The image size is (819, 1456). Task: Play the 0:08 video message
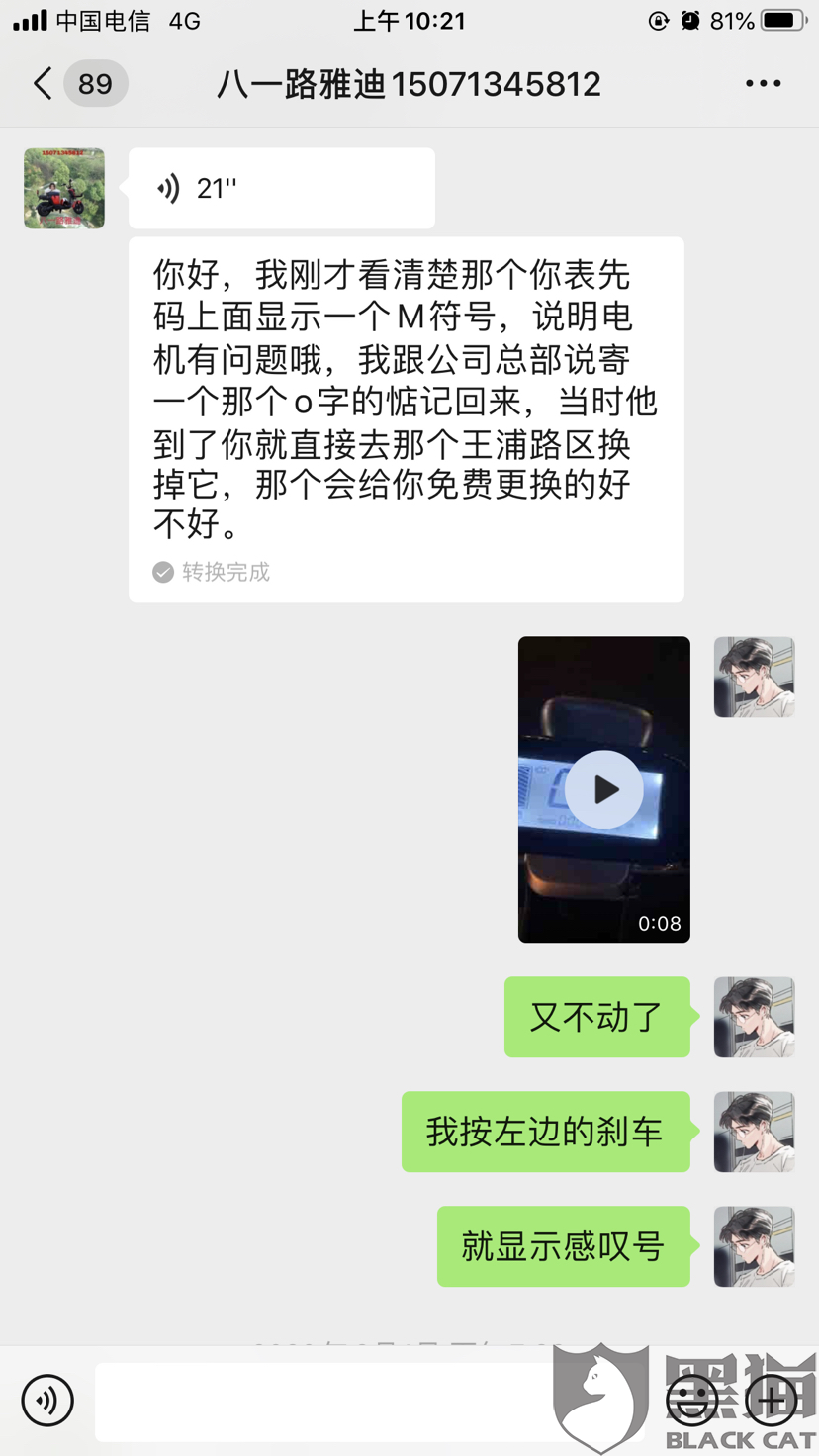click(604, 789)
